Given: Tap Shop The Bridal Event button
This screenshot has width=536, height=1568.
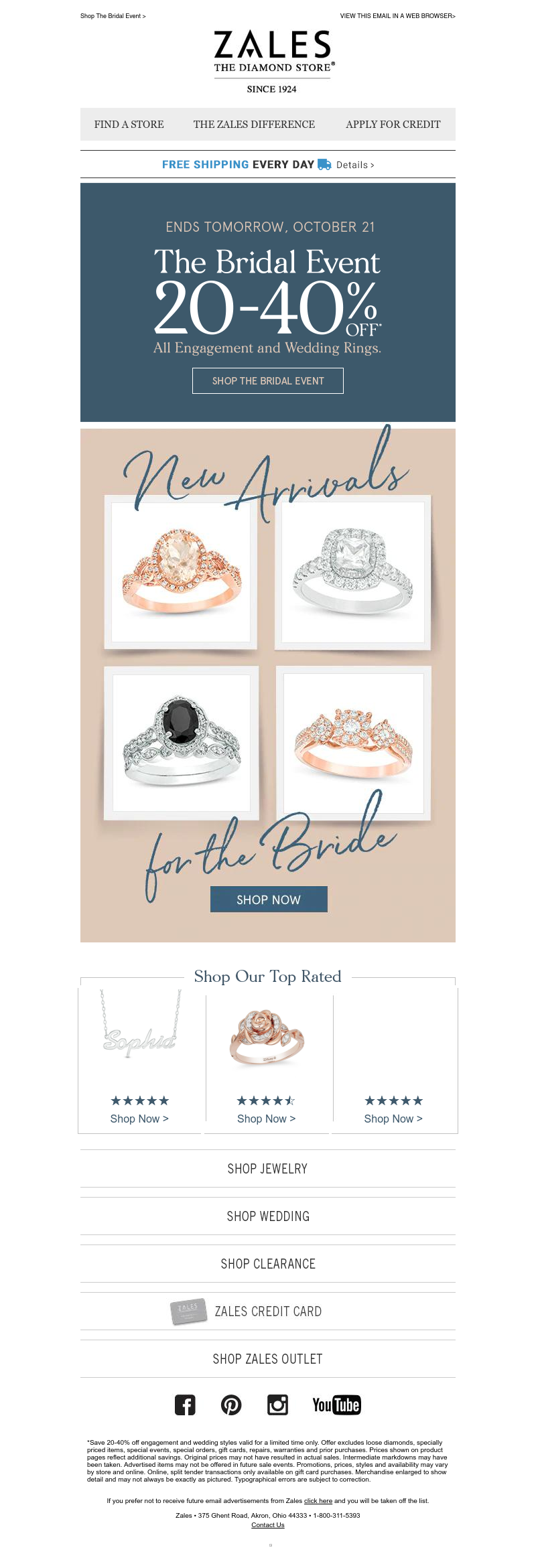Looking at the screenshot, I should click(268, 380).
